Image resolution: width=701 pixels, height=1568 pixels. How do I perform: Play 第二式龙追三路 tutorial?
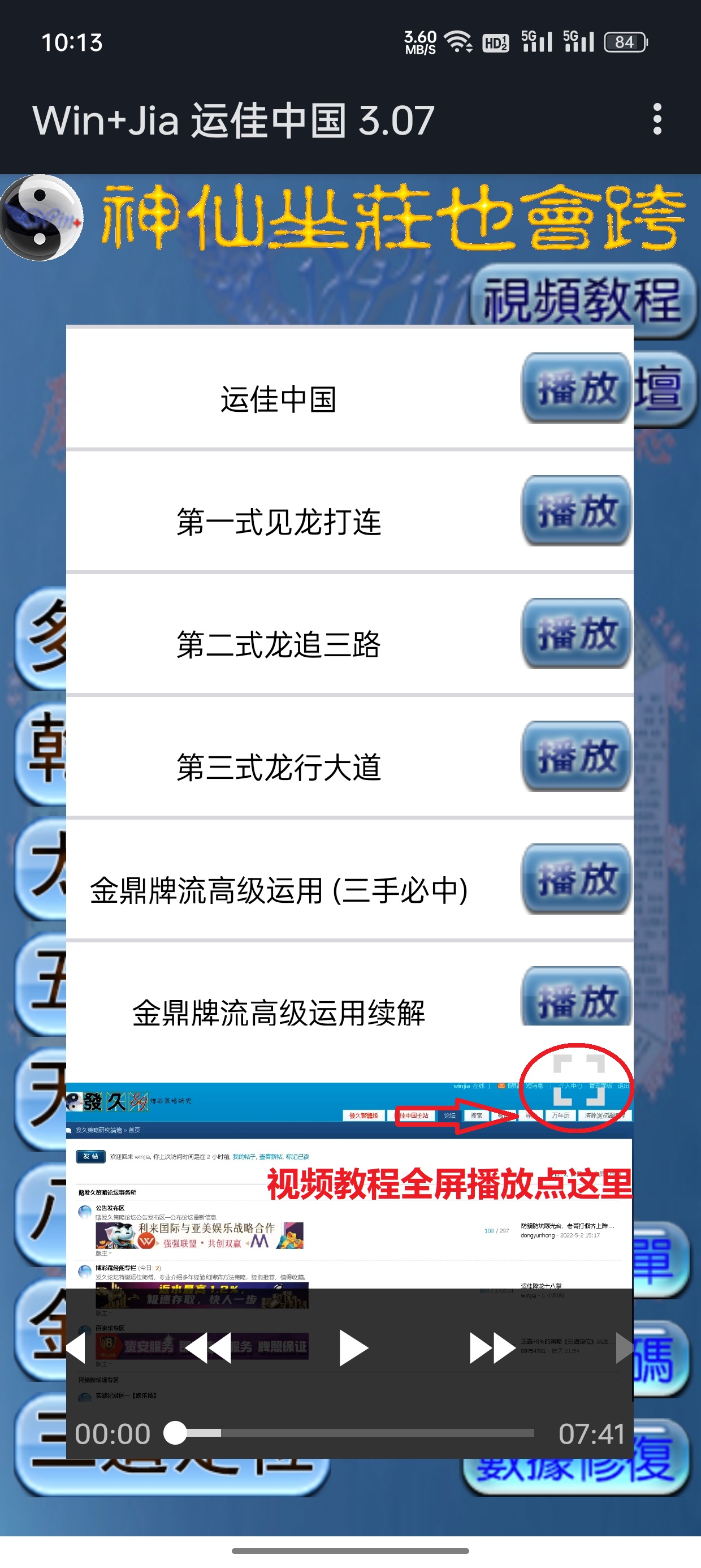(x=575, y=633)
